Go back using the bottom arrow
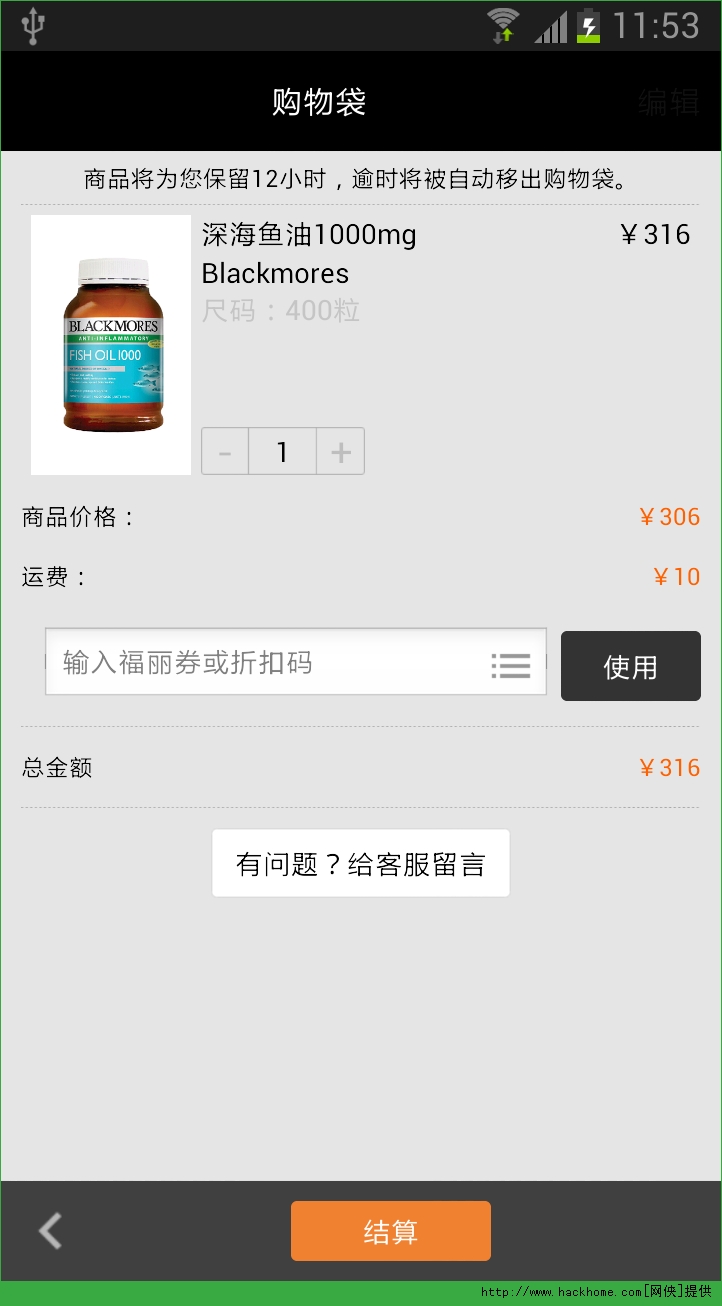 50,1231
